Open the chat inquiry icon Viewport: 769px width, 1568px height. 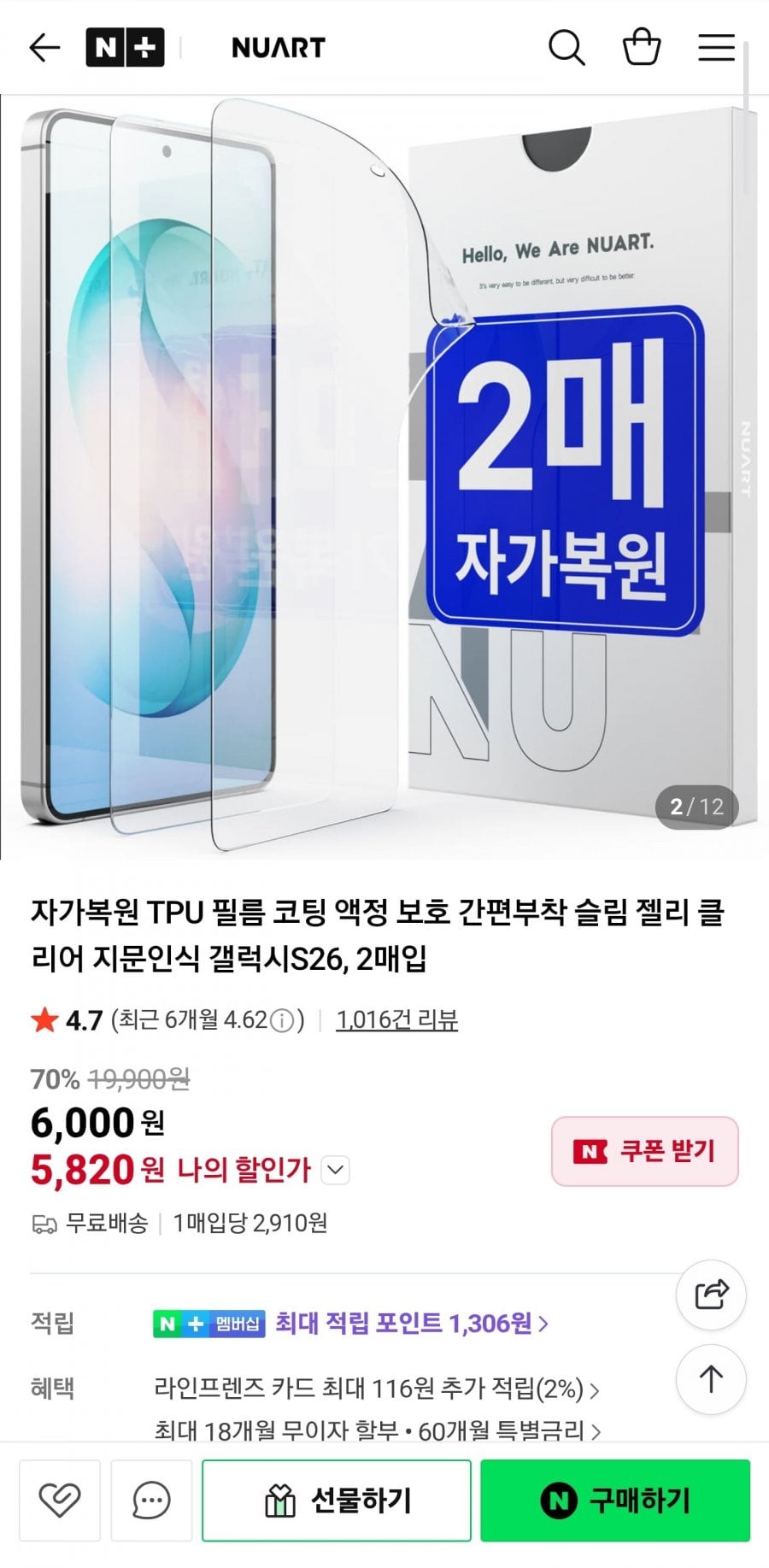coord(151,1500)
